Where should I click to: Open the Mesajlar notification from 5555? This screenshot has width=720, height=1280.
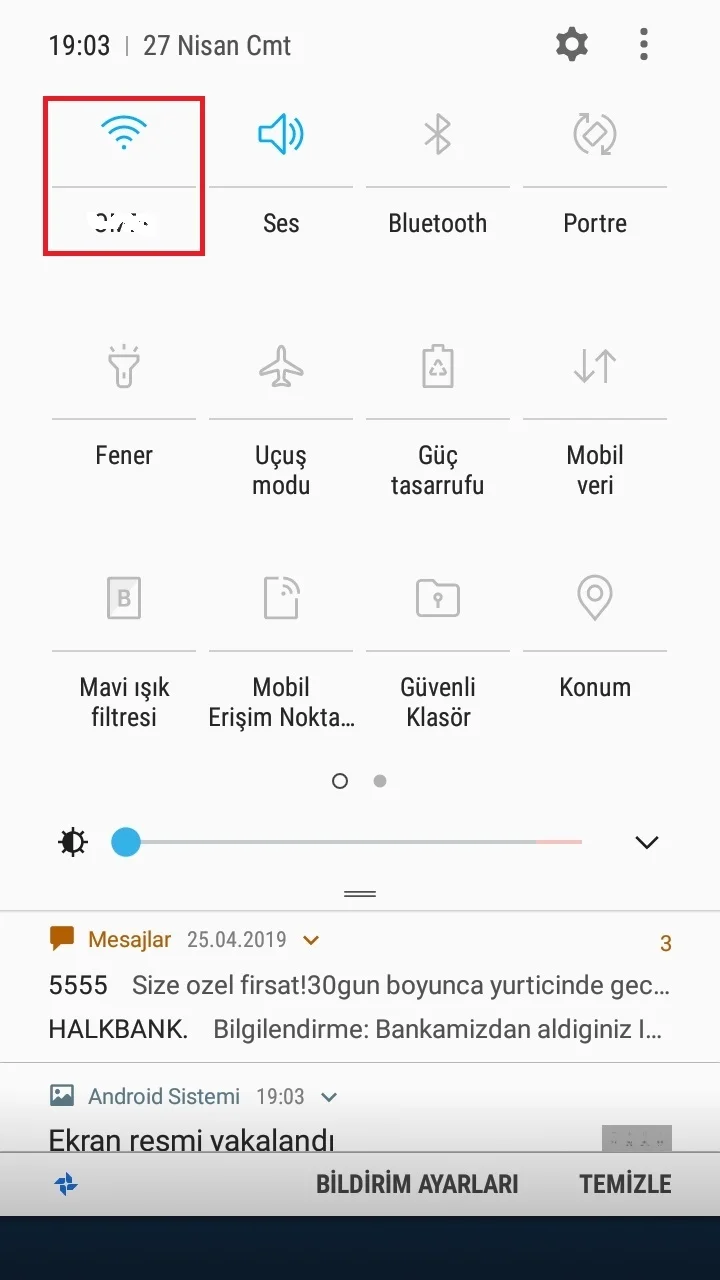point(358,986)
